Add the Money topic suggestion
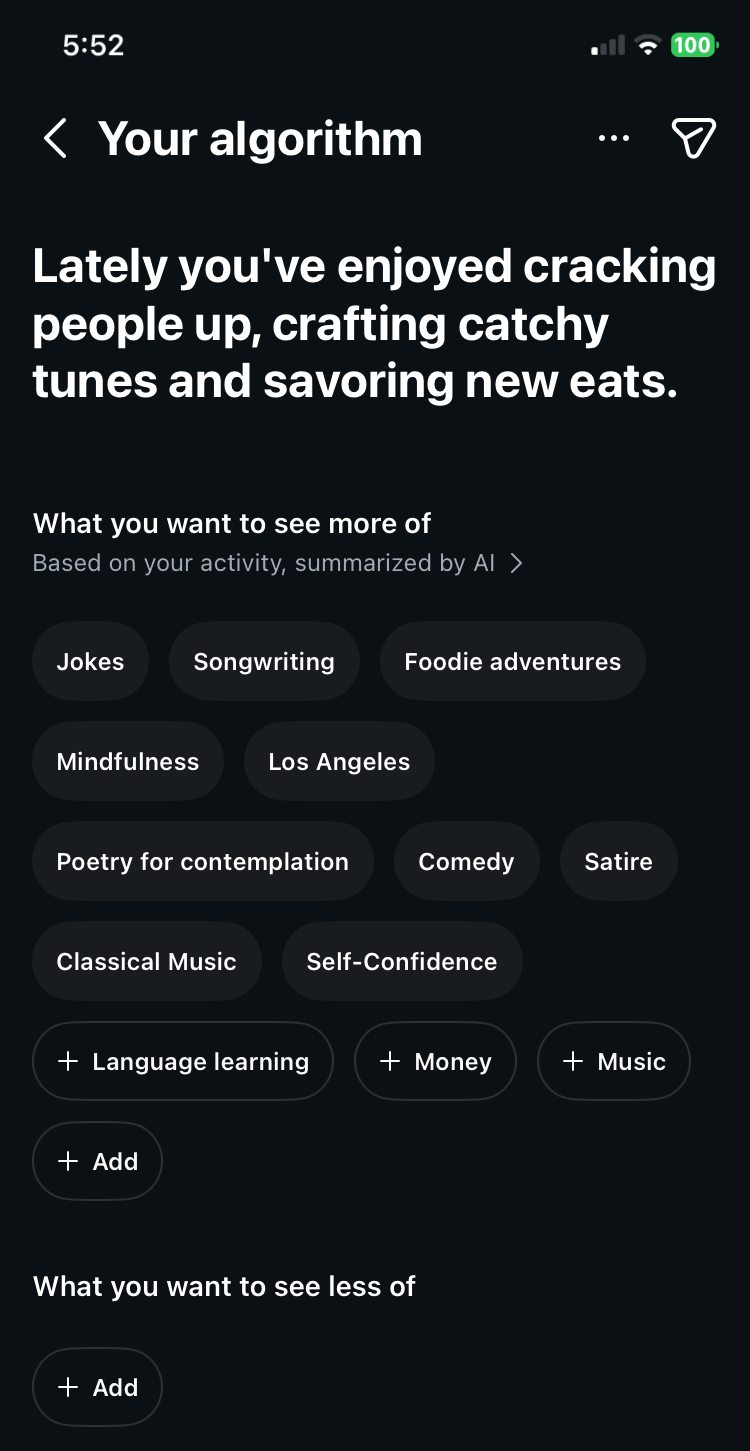This screenshot has width=750, height=1451. [x=436, y=1061]
